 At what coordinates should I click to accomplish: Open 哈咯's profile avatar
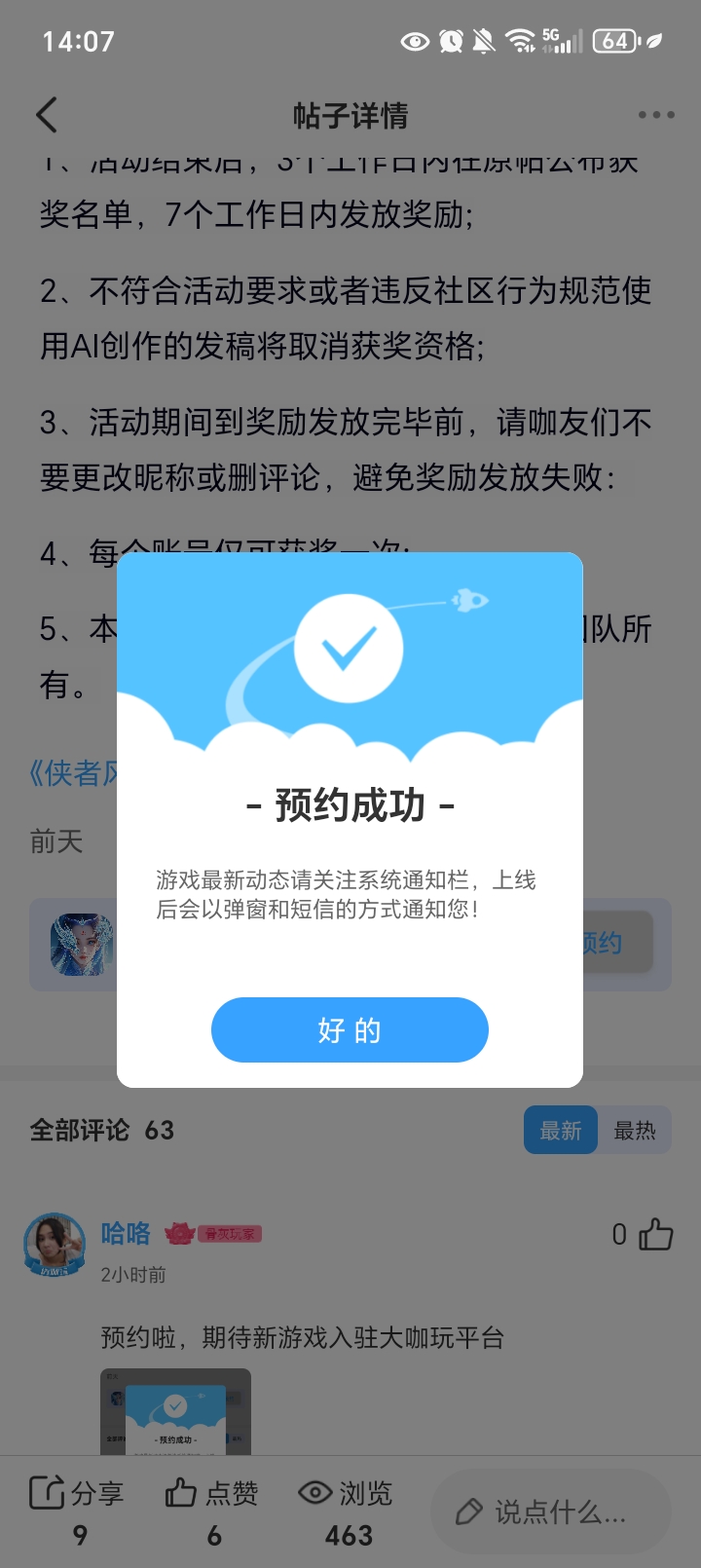(55, 1244)
